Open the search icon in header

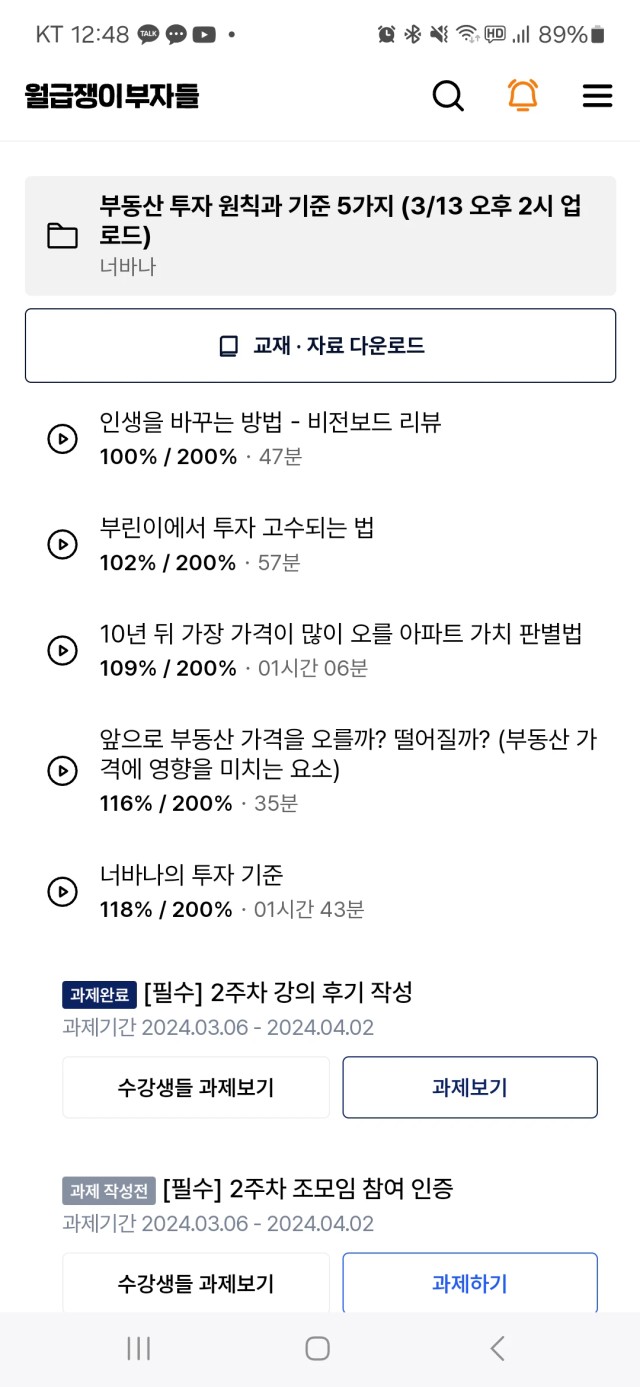[448, 96]
